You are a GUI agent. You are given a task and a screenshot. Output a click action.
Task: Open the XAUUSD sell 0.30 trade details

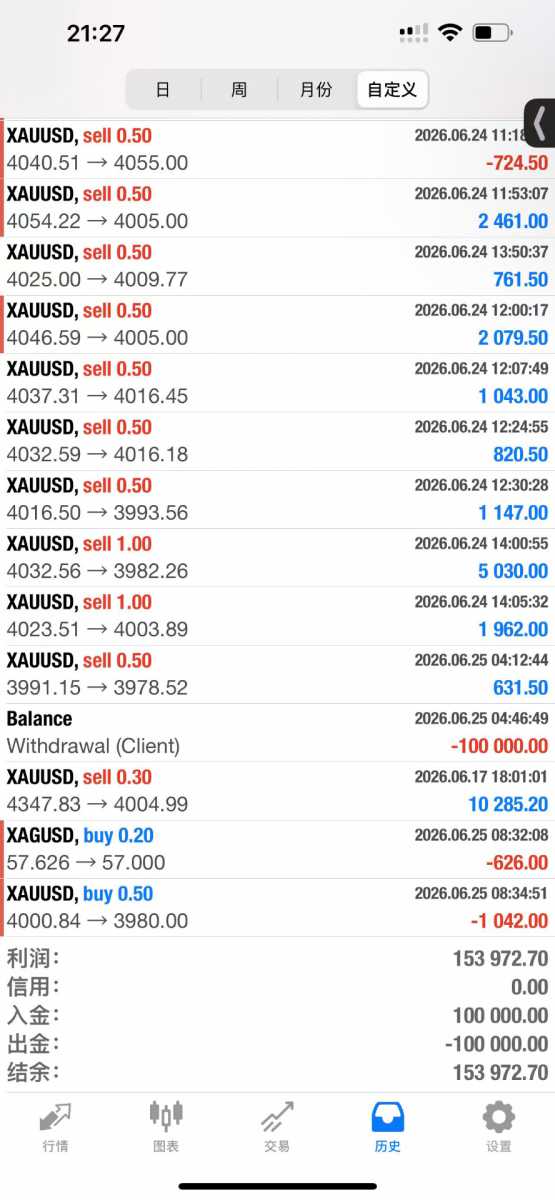coord(277,791)
